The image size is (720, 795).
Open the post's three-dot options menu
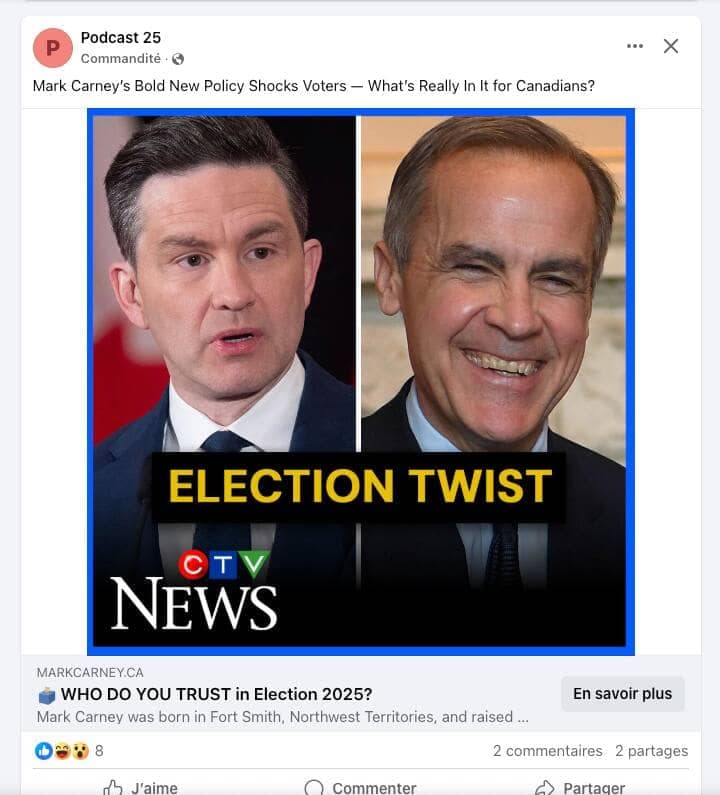pyautogui.click(x=635, y=46)
